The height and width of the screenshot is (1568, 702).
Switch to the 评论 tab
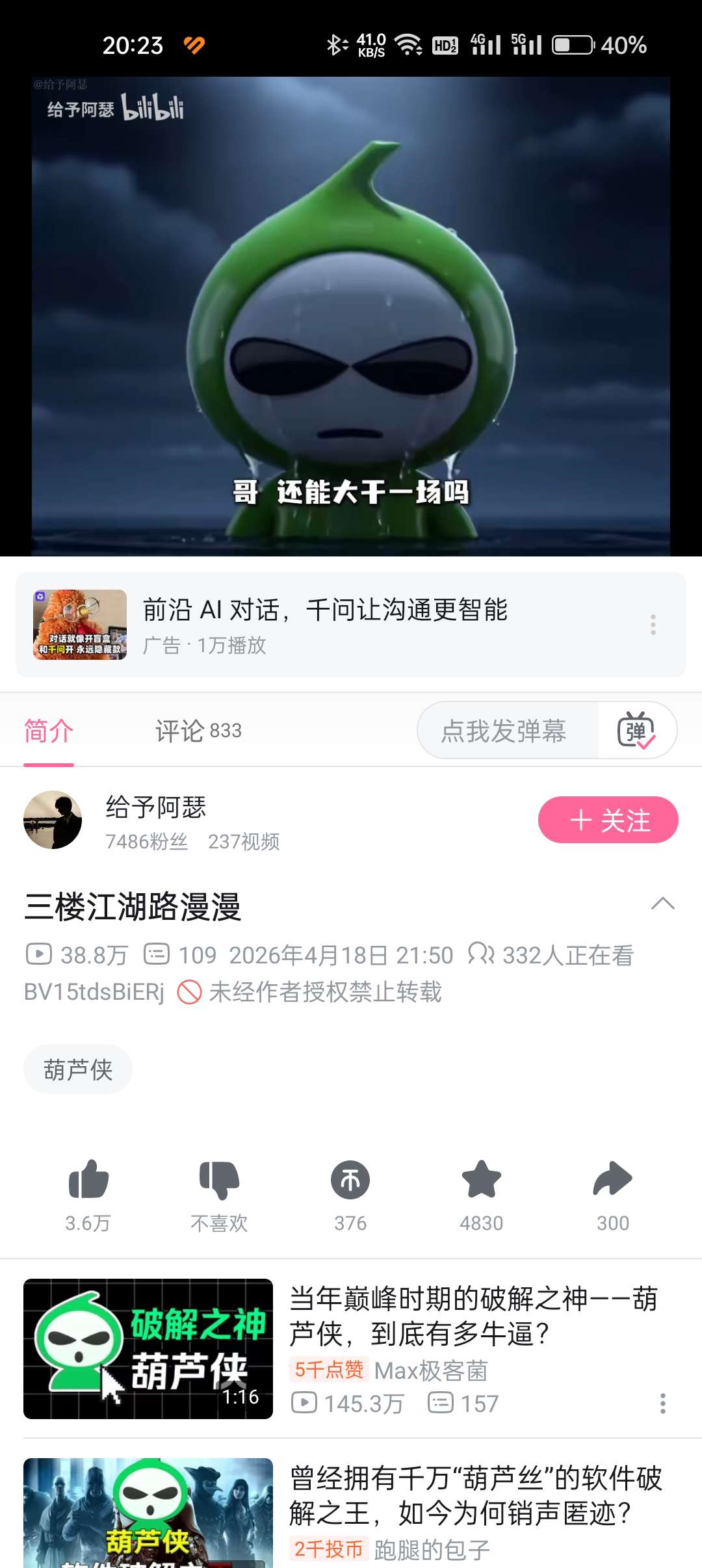[x=198, y=730]
